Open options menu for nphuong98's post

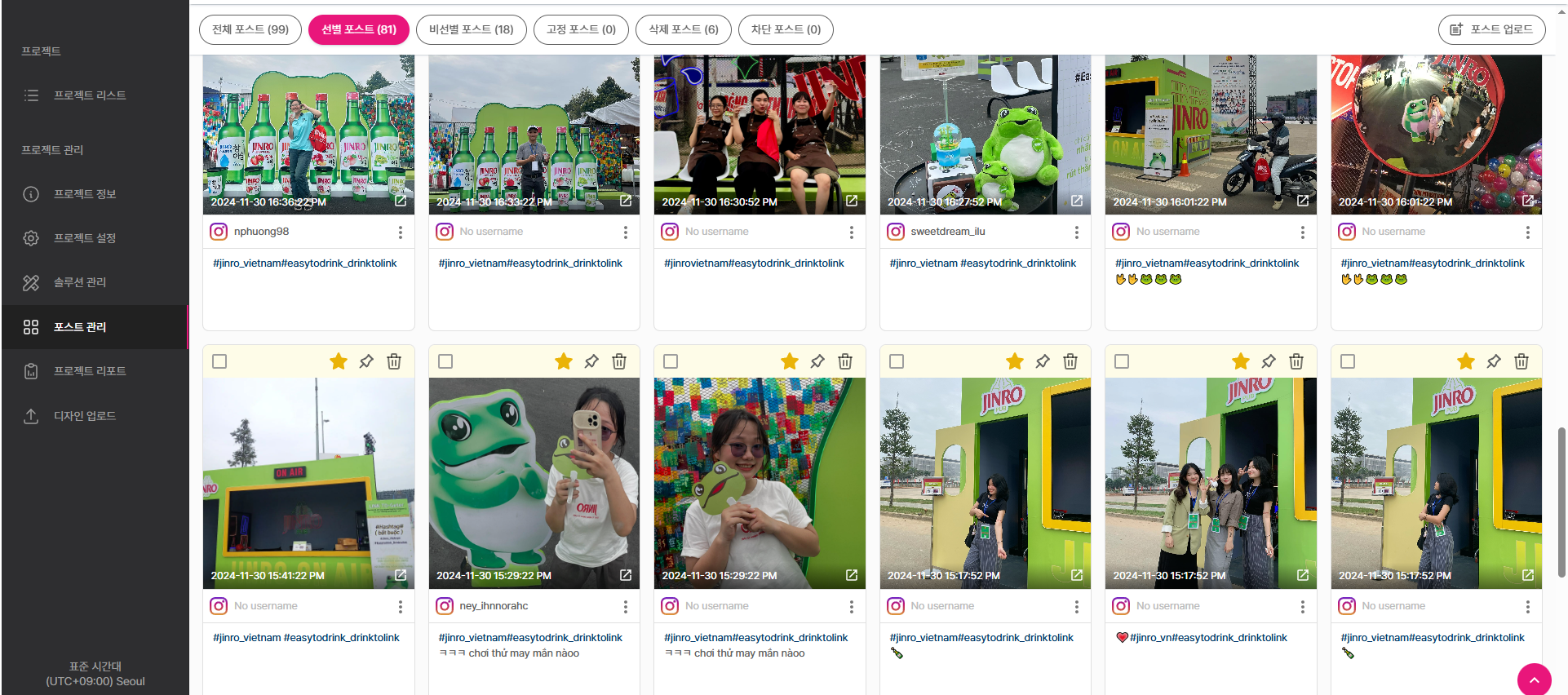[401, 232]
